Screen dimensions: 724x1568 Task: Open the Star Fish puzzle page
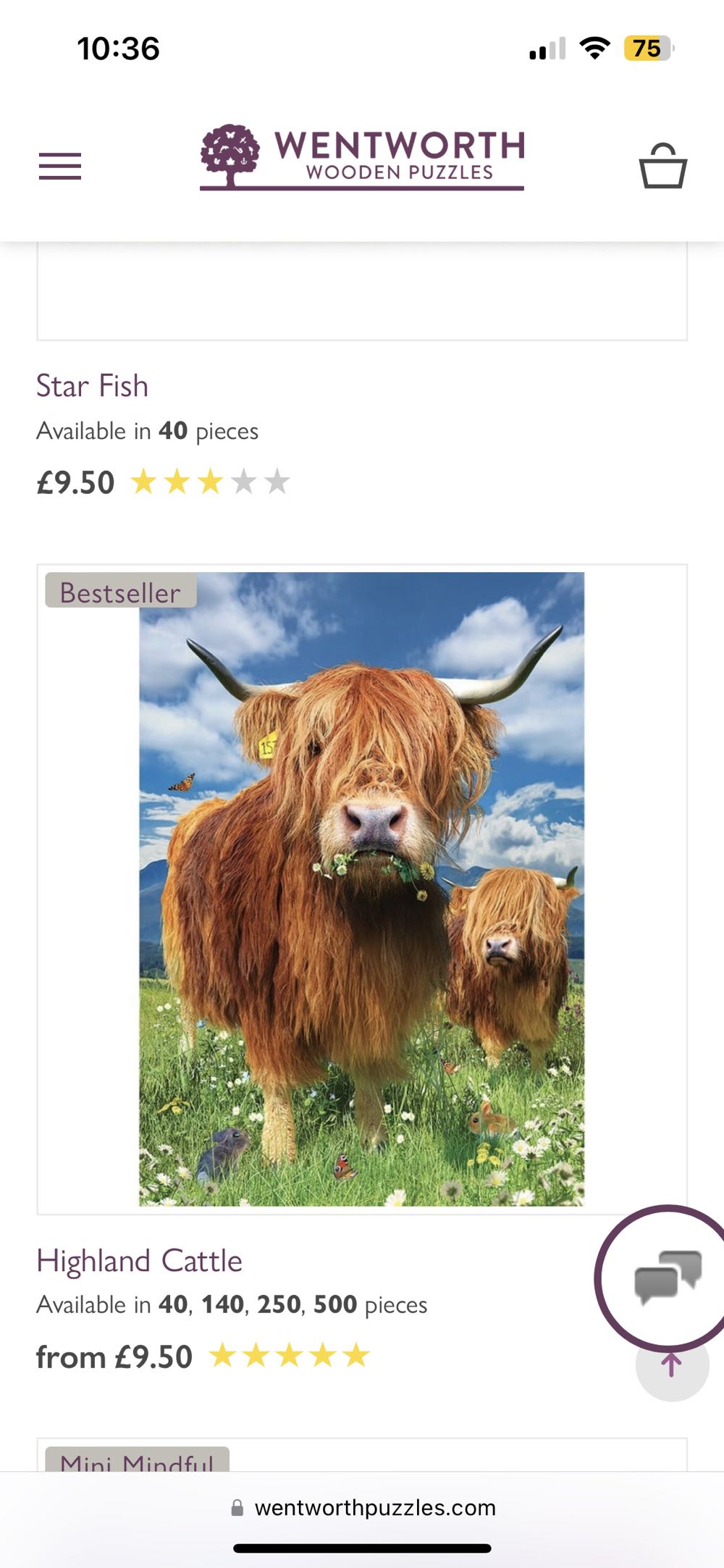tap(92, 386)
